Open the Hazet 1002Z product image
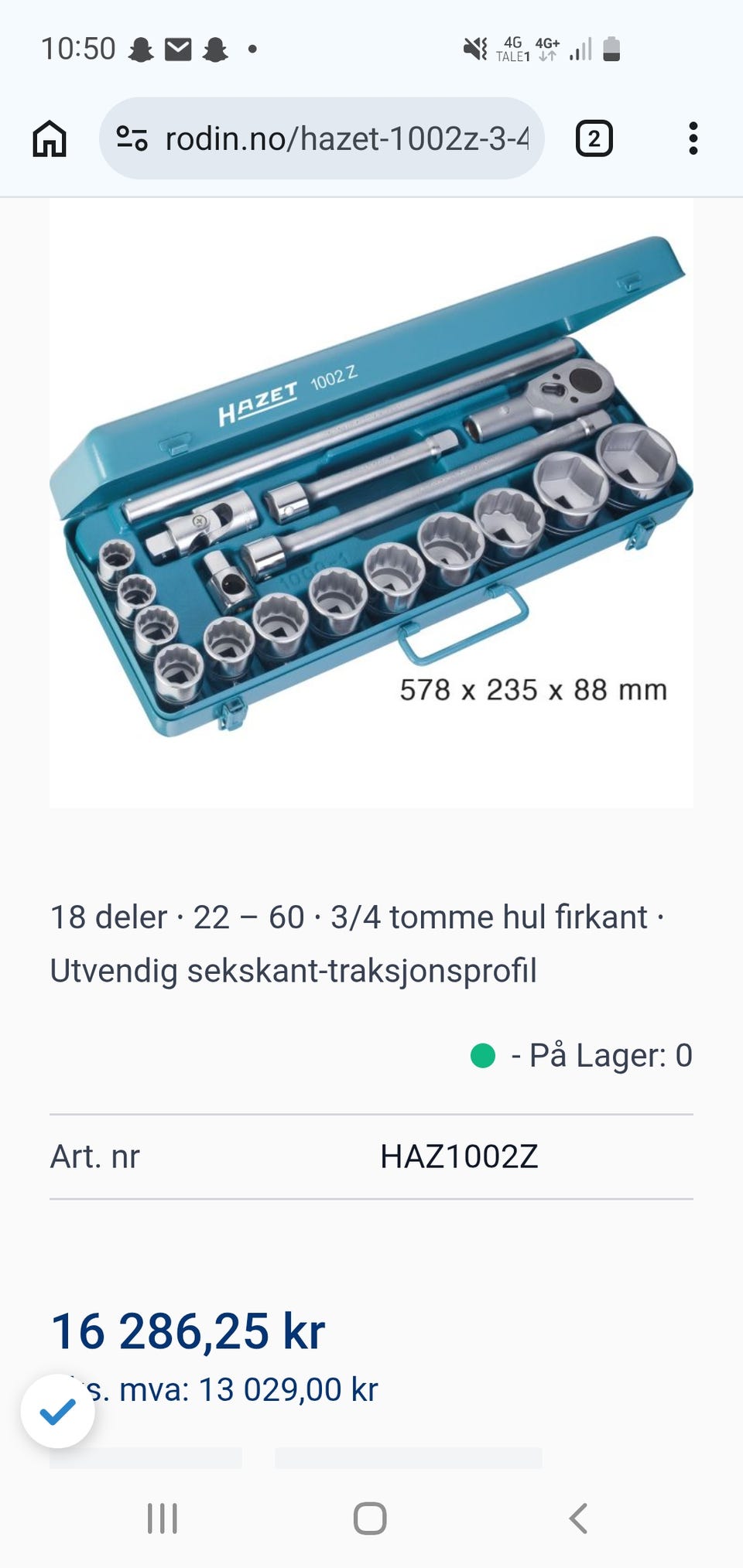This screenshot has width=743, height=1568. click(371, 503)
